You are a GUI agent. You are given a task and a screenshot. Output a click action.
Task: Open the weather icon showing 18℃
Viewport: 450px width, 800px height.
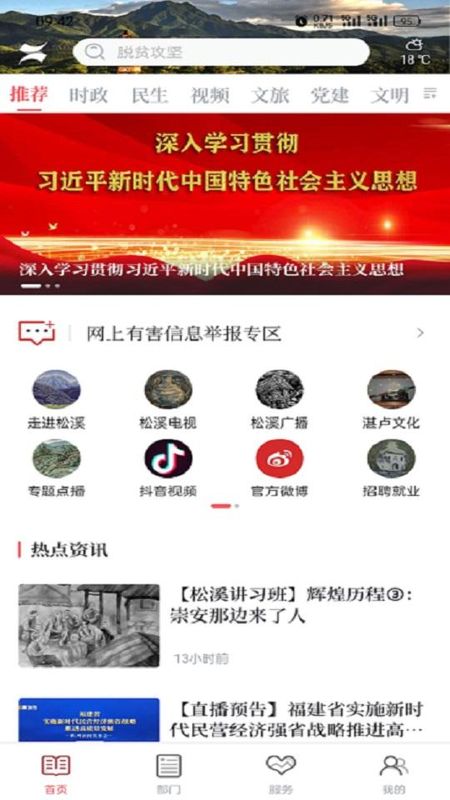(415, 52)
